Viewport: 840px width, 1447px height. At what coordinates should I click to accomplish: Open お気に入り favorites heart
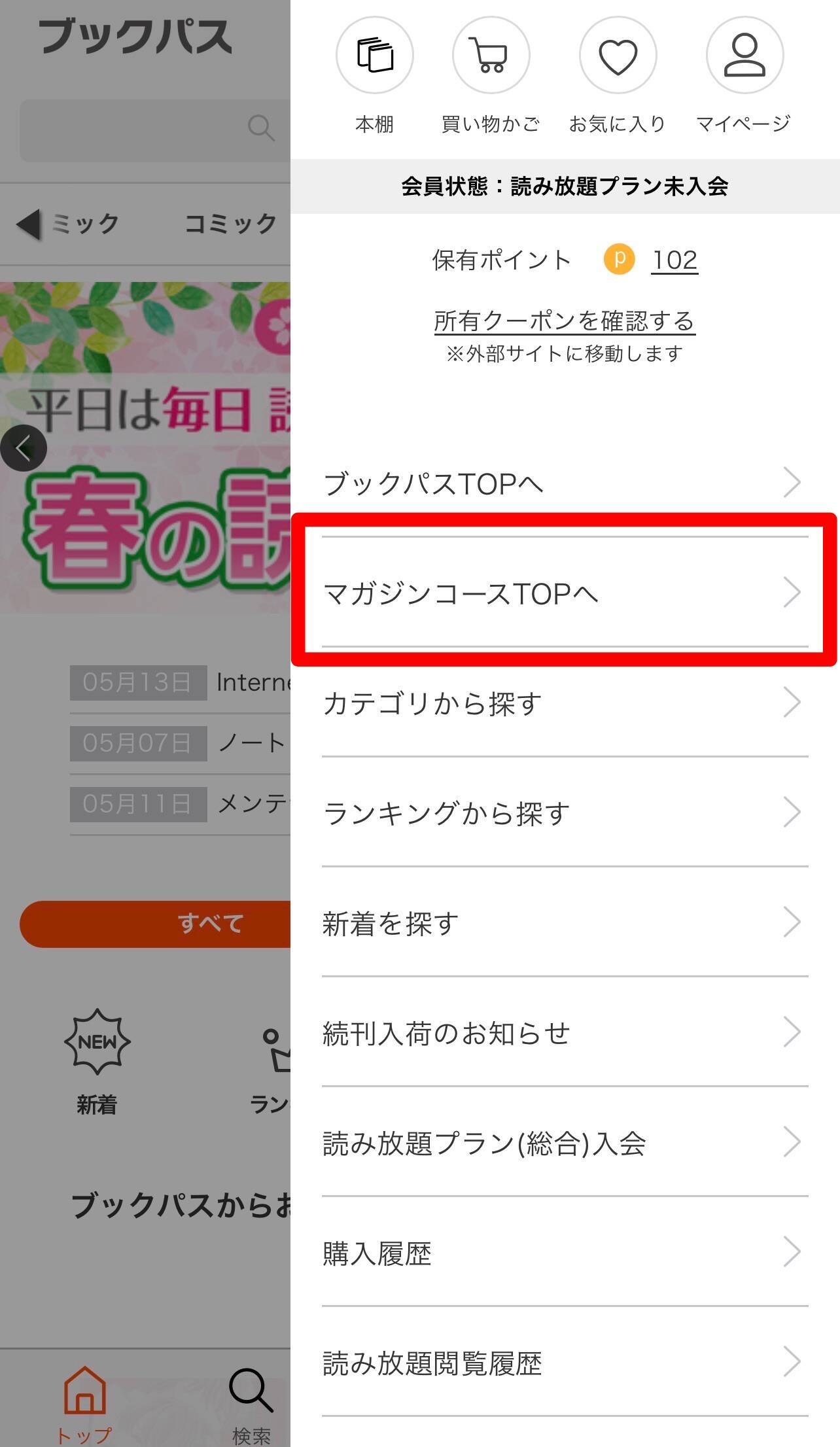click(618, 55)
